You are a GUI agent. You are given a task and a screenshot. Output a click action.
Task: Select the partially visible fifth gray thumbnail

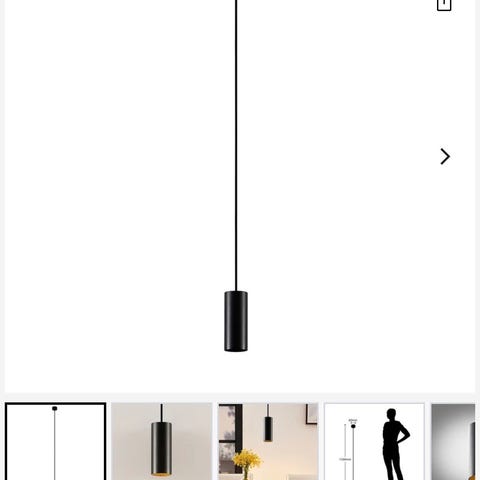pos(453,441)
